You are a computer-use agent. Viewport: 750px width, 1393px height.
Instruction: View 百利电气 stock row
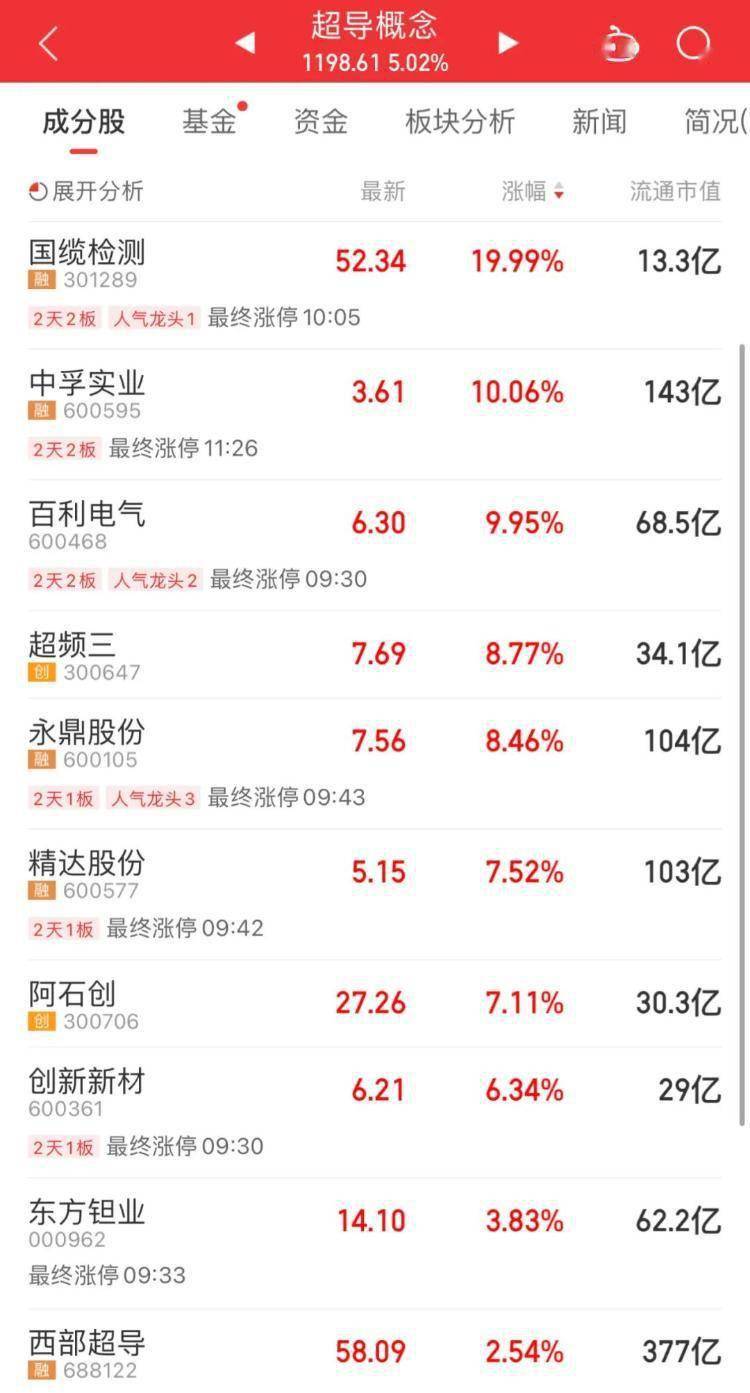(x=87, y=515)
